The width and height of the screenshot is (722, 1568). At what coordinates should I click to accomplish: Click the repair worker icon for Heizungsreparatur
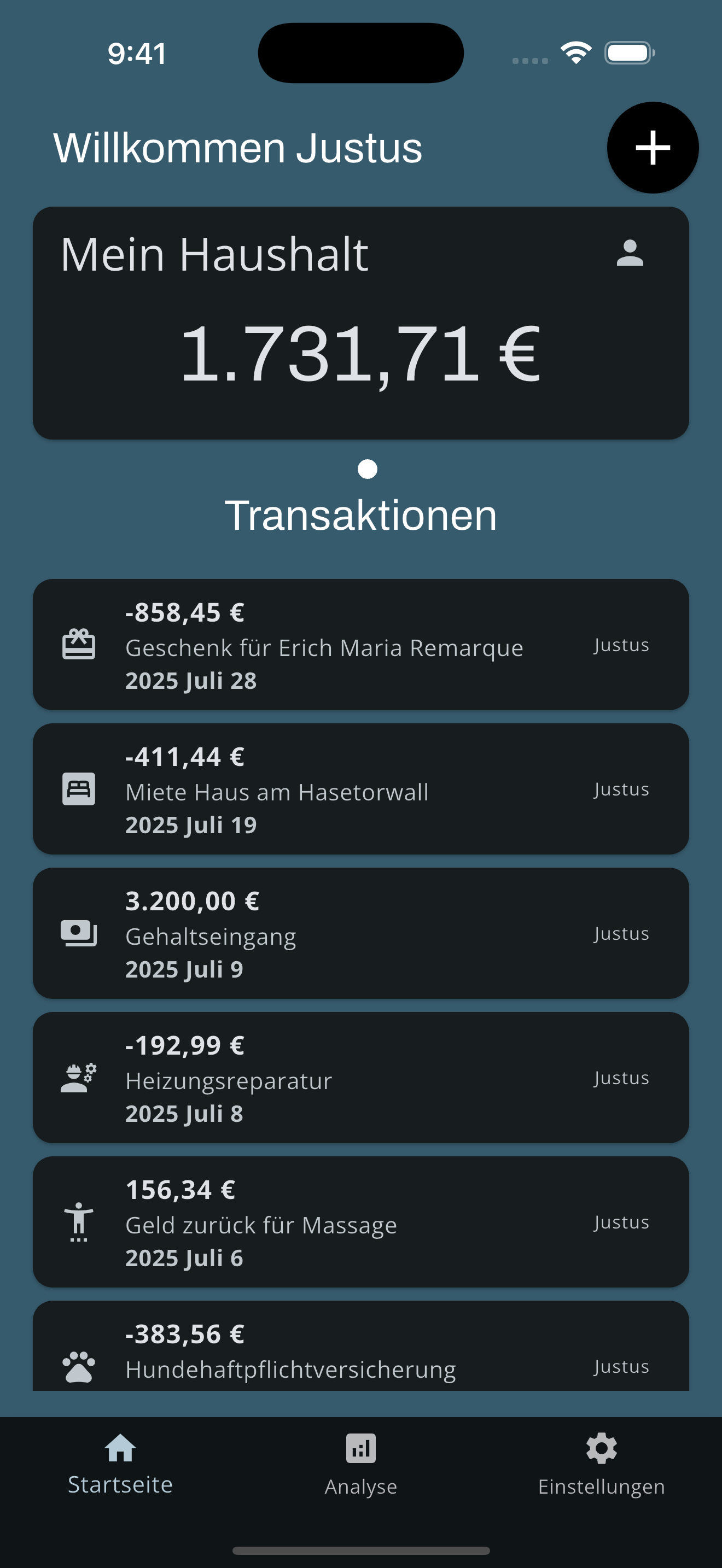click(x=79, y=1078)
